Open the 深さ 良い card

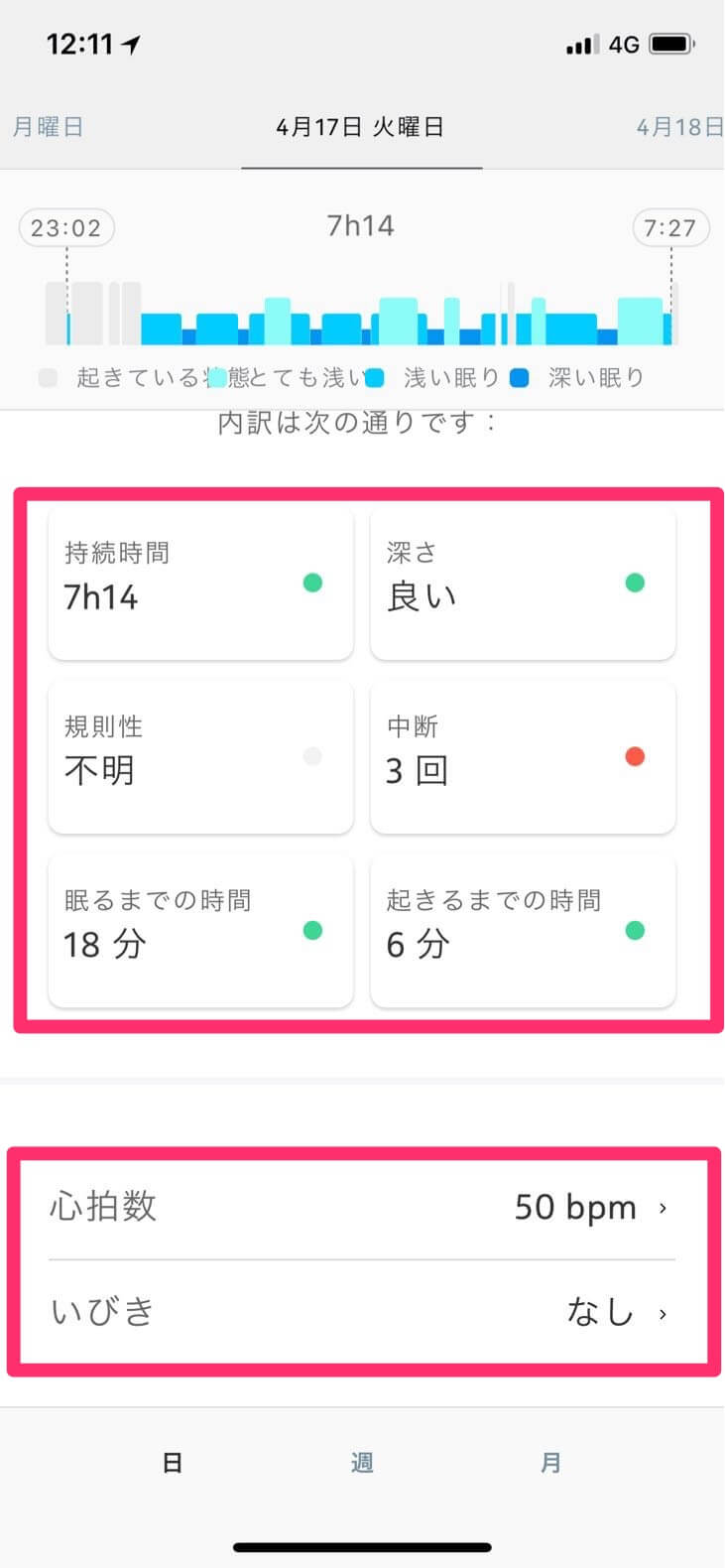tap(523, 584)
